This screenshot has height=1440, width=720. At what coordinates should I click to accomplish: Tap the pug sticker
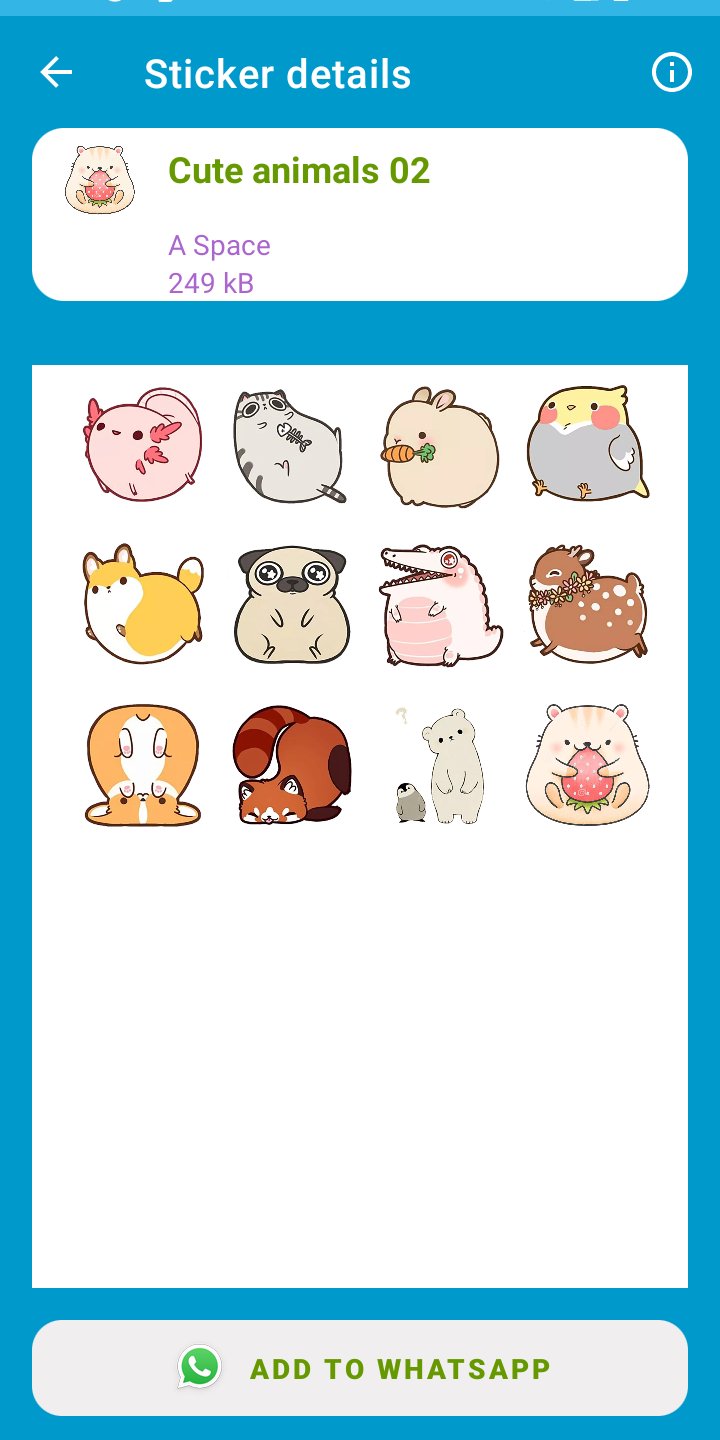pyautogui.click(x=290, y=604)
